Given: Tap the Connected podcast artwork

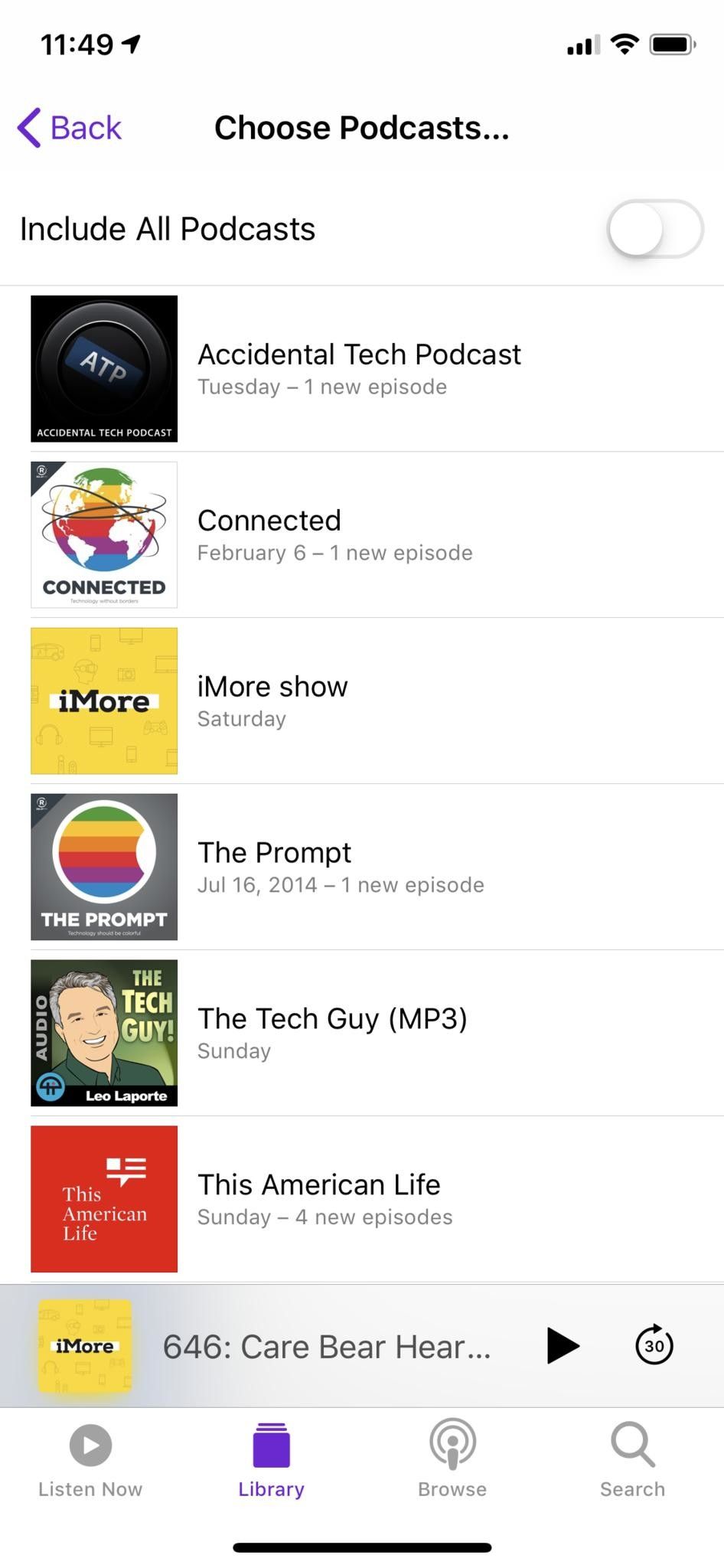Looking at the screenshot, I should tap(103, 534).
